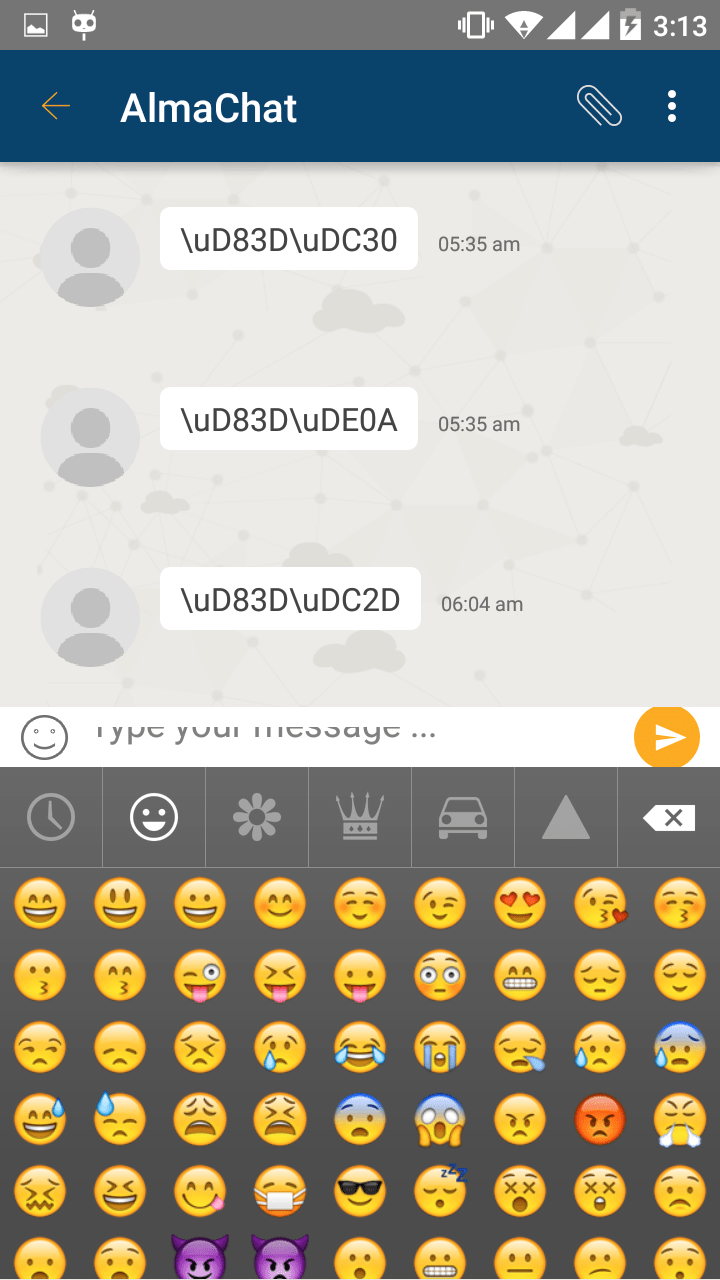The image size is (720, 1280).
Task: Insert the sleeping face emoji with Zs
Action: (440, 1190)
